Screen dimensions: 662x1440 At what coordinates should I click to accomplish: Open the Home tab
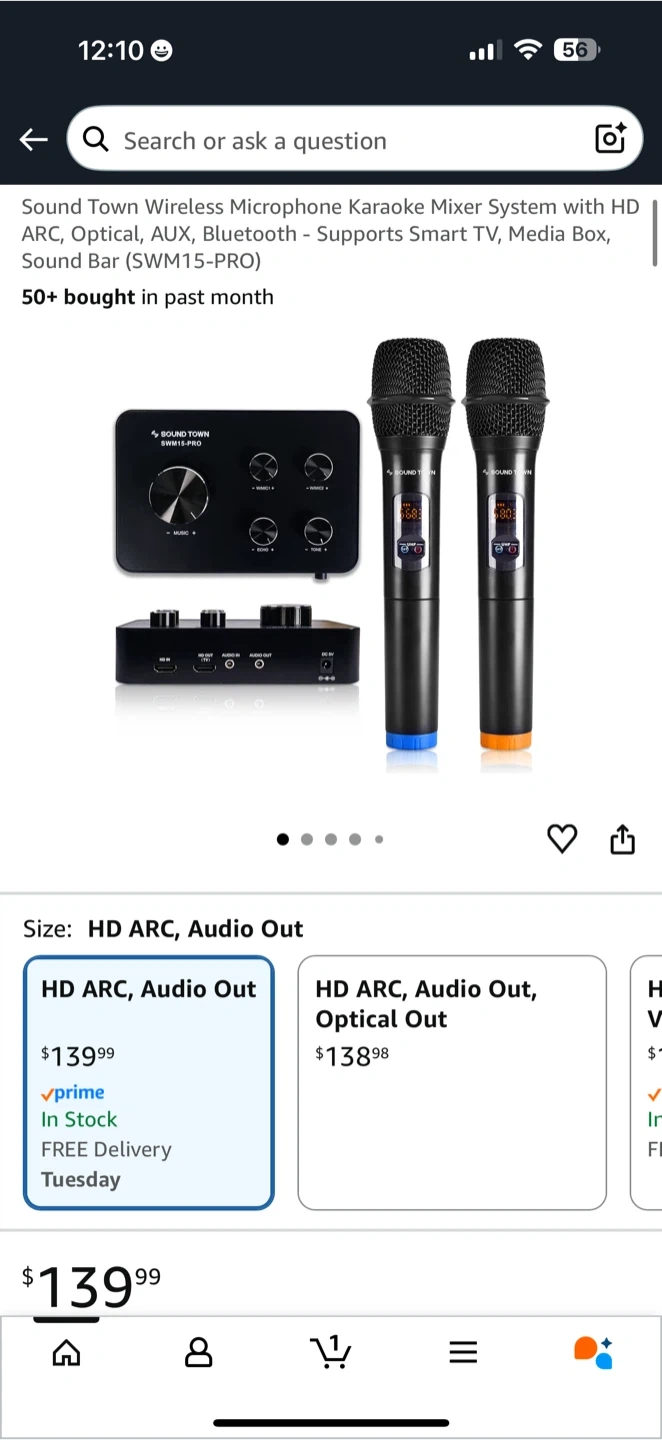pyautogui.click(x=66, y=1353)
